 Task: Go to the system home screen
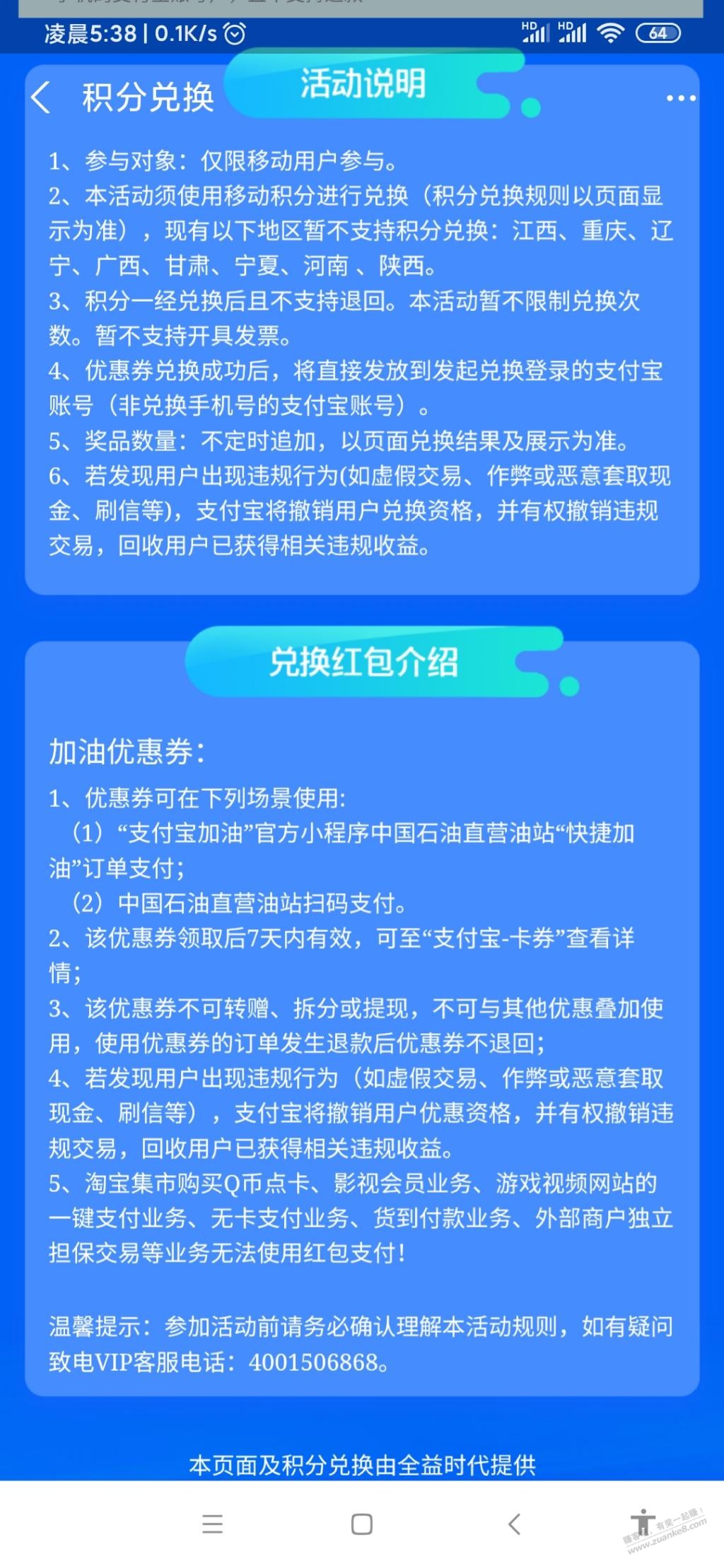tap(361, 1524)
